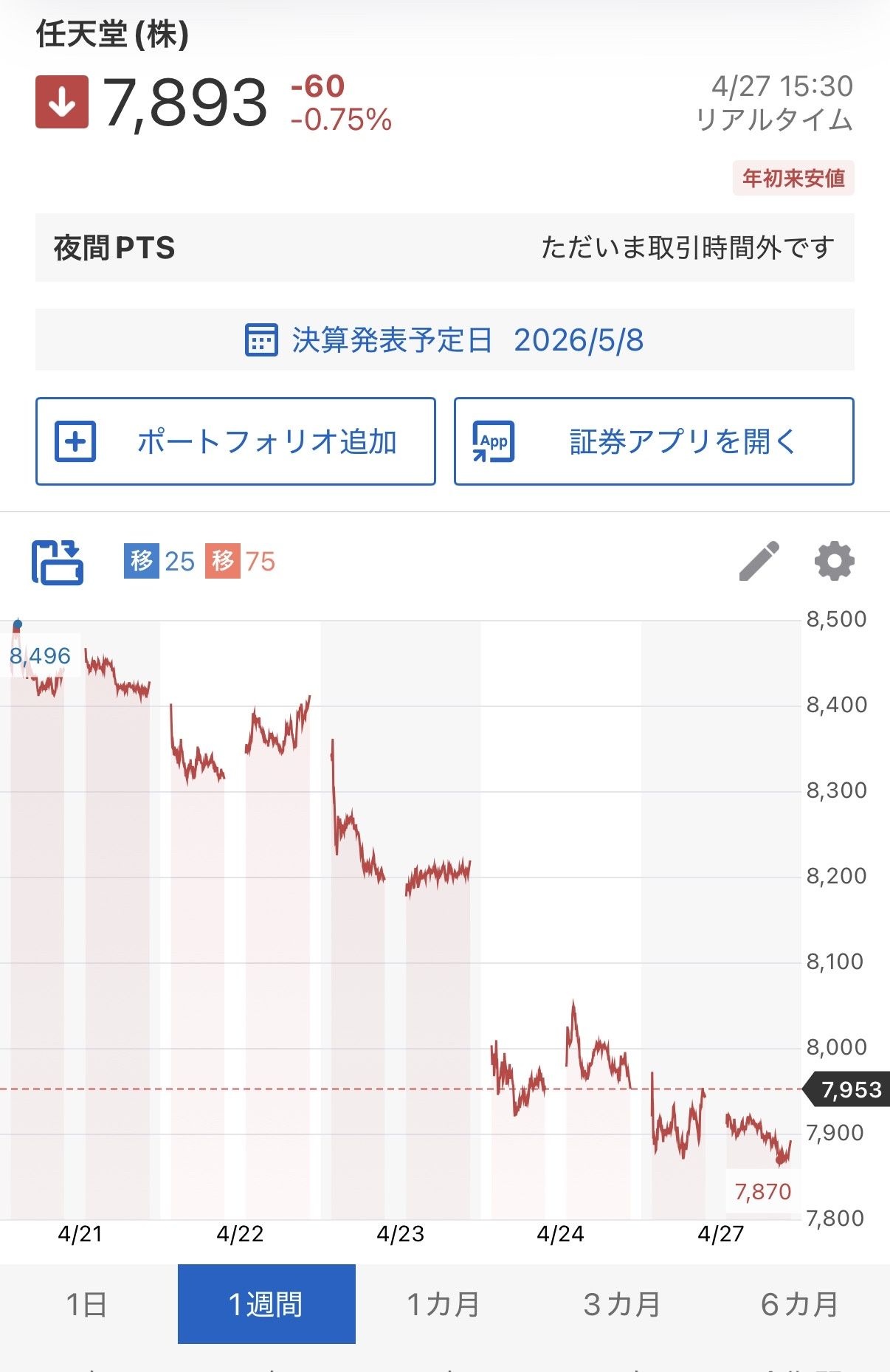Toggle the 75 moving average indicator
Screen dimensions: 890x1372
tap(241, 562)
